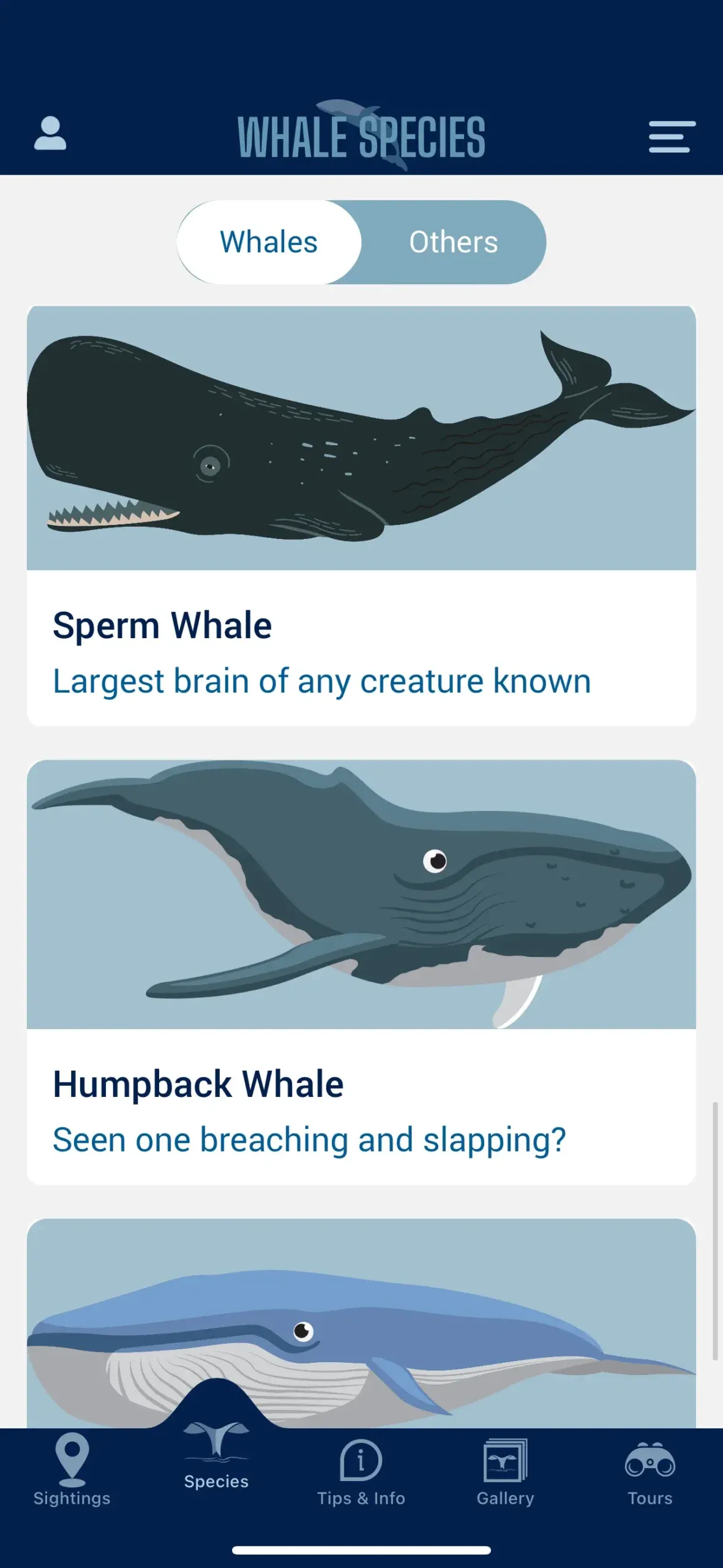
Task: Switch to the Others segment
Action: click(x=454, y=242)
